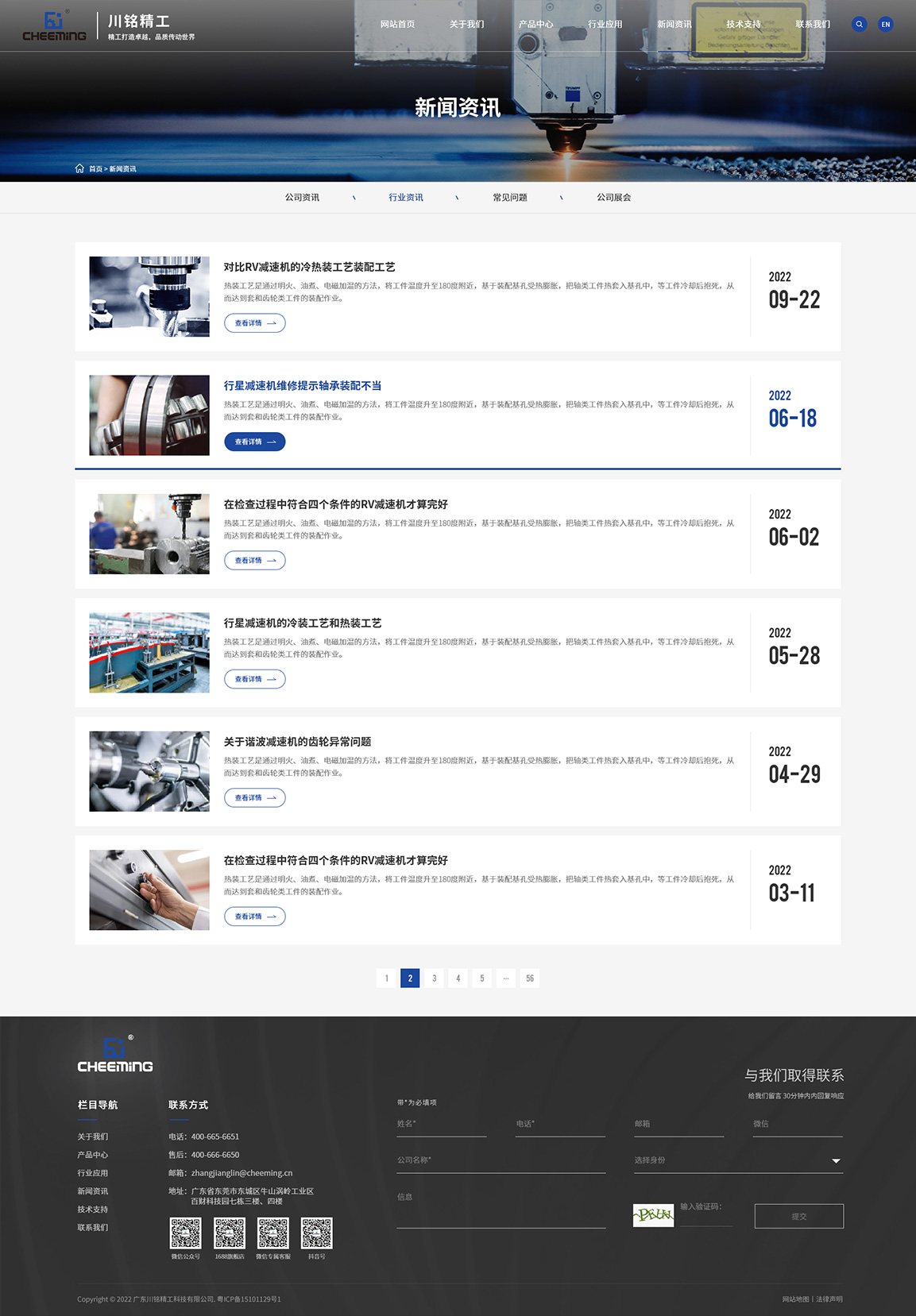Viewport: 916px width, 1316px height.
Task: Jump to page 56 in pagination
Action: click(530, 978)
